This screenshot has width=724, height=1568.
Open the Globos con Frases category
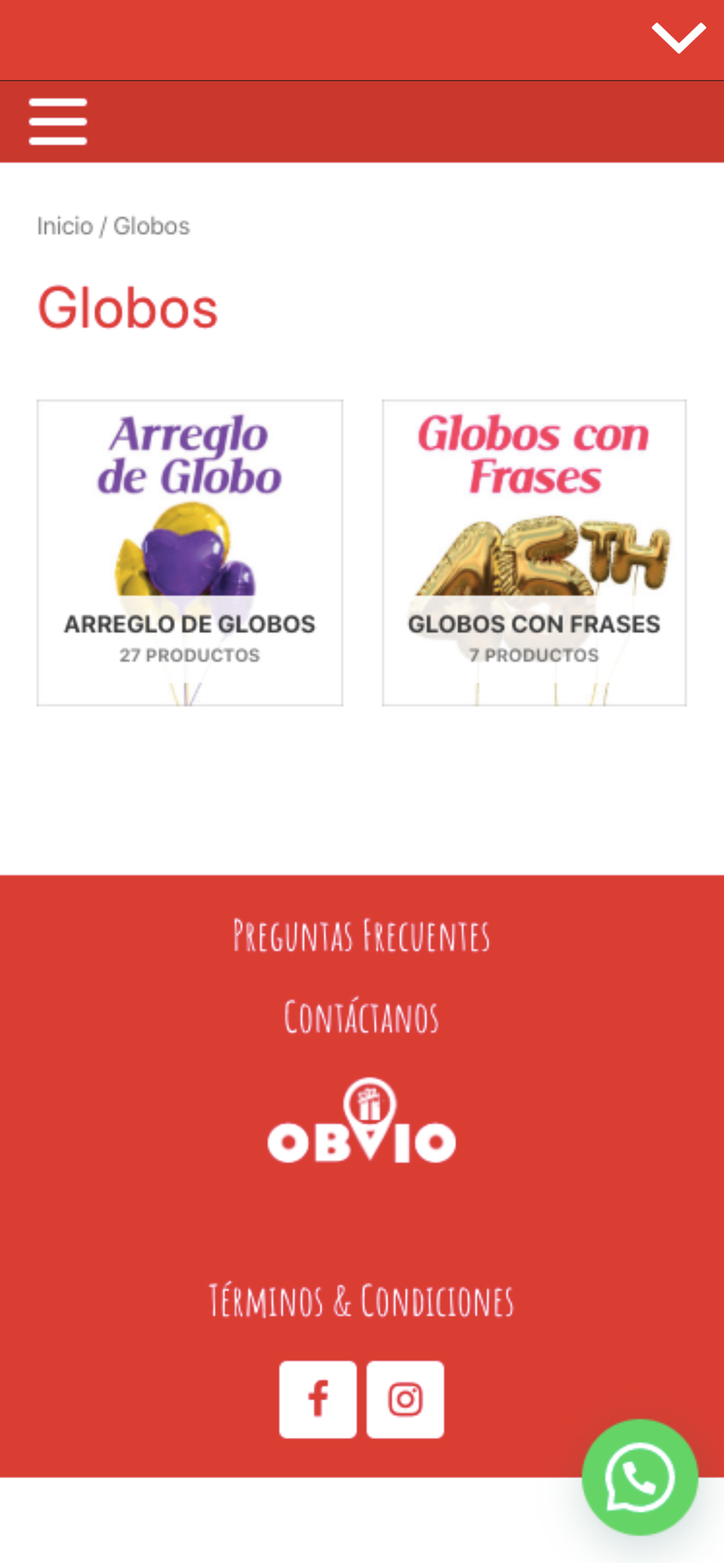coord(534,553)
